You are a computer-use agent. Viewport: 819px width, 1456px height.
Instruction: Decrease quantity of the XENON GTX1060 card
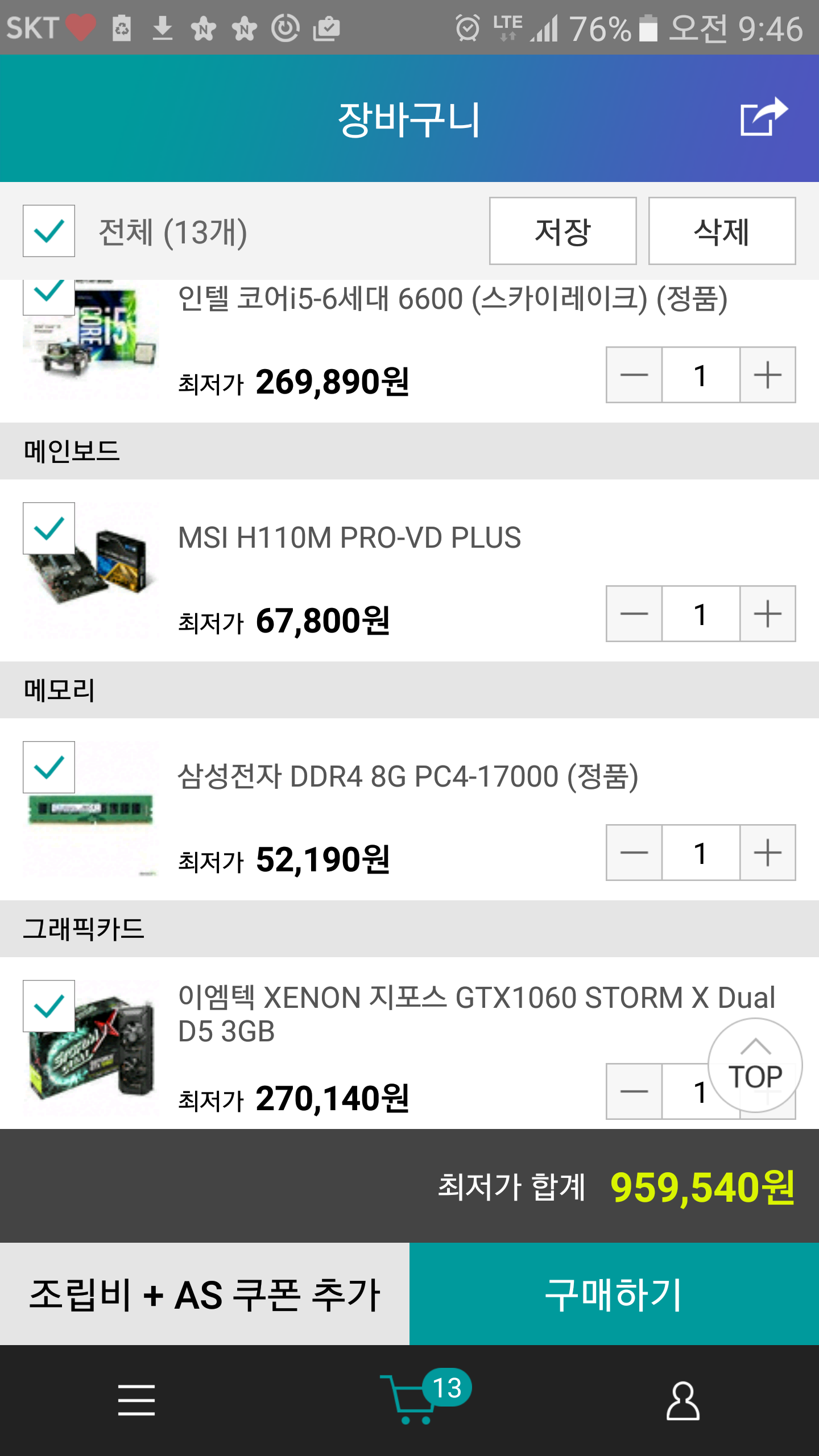click(634, 1092)
